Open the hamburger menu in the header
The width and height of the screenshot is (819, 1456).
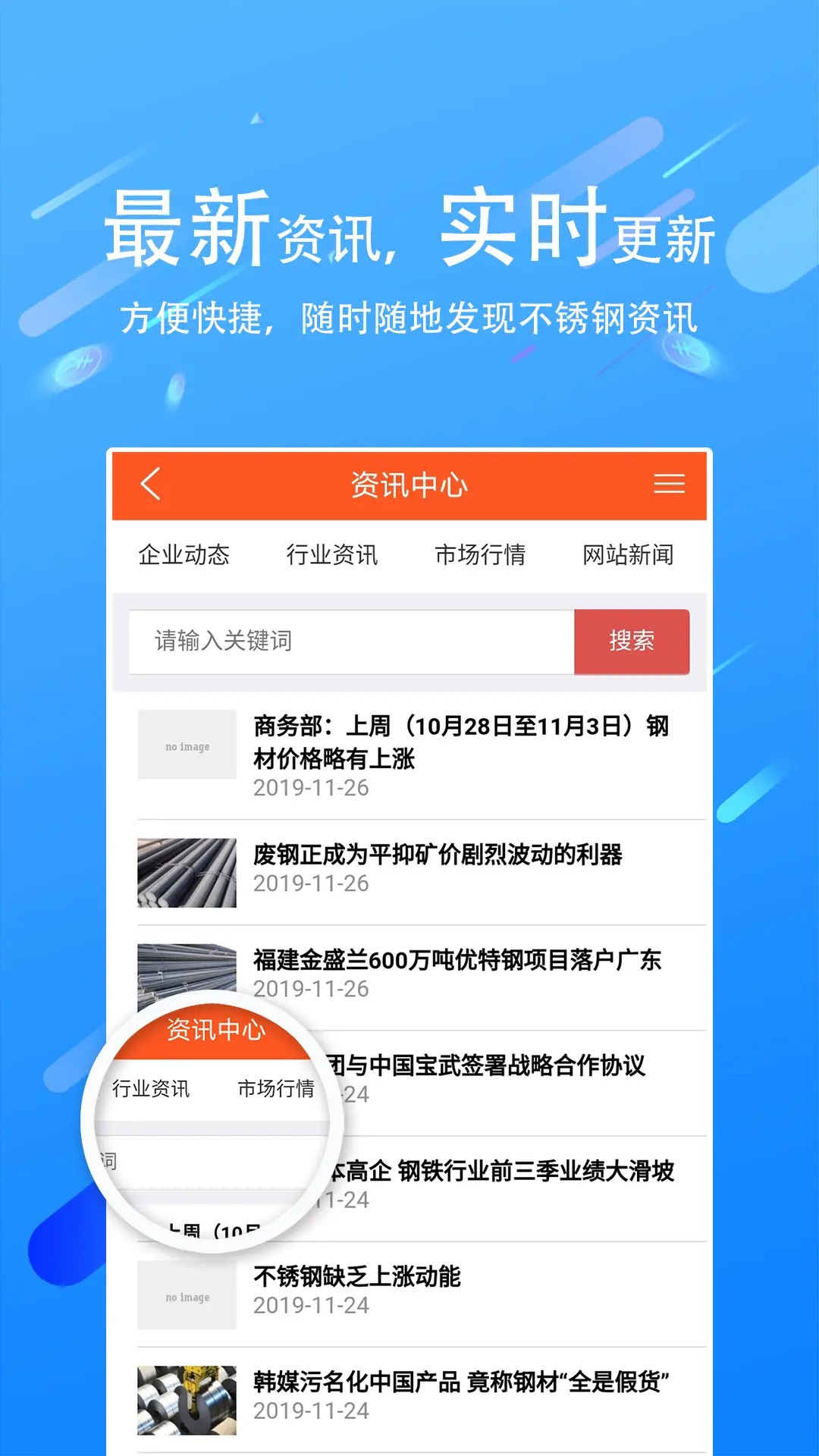point(670,485)
